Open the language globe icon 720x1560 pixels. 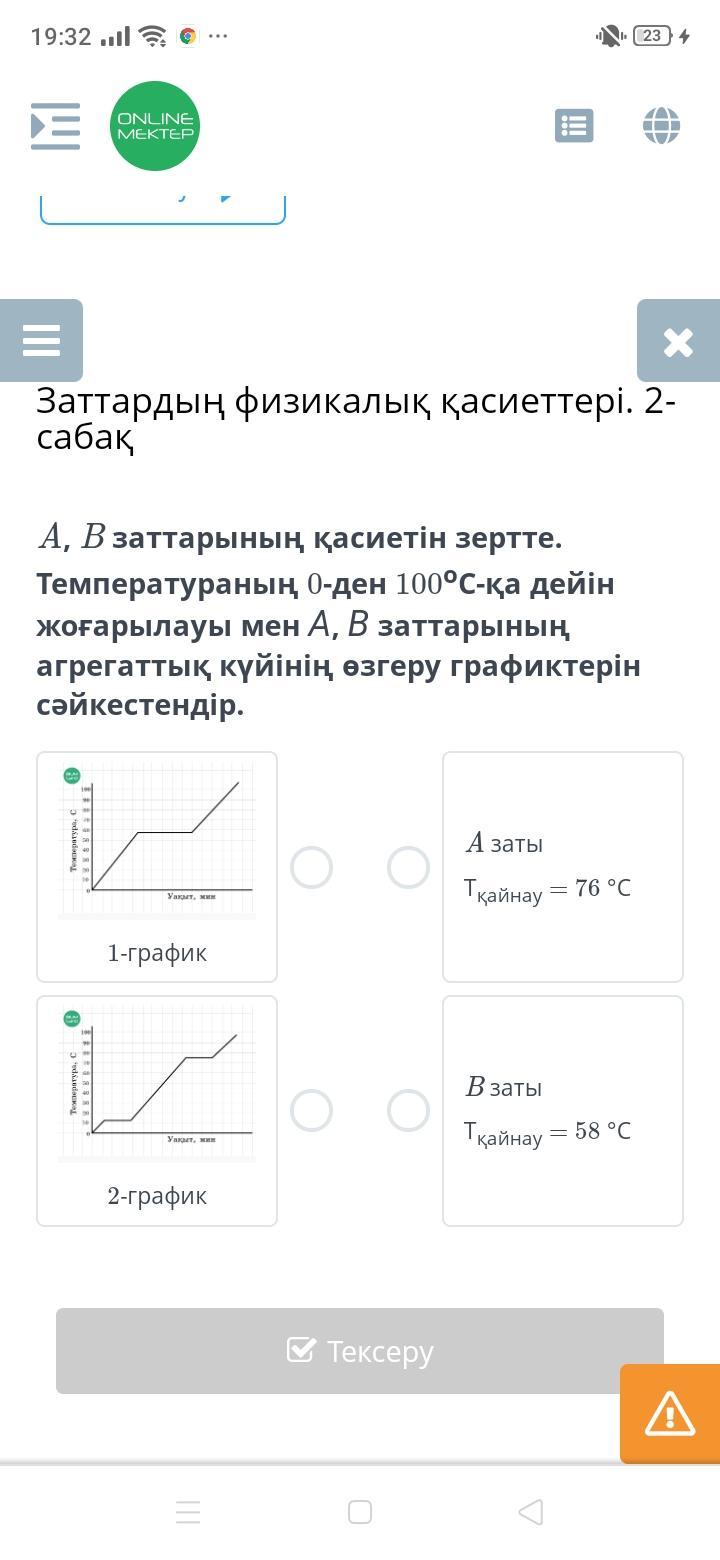tap(661, 126)
